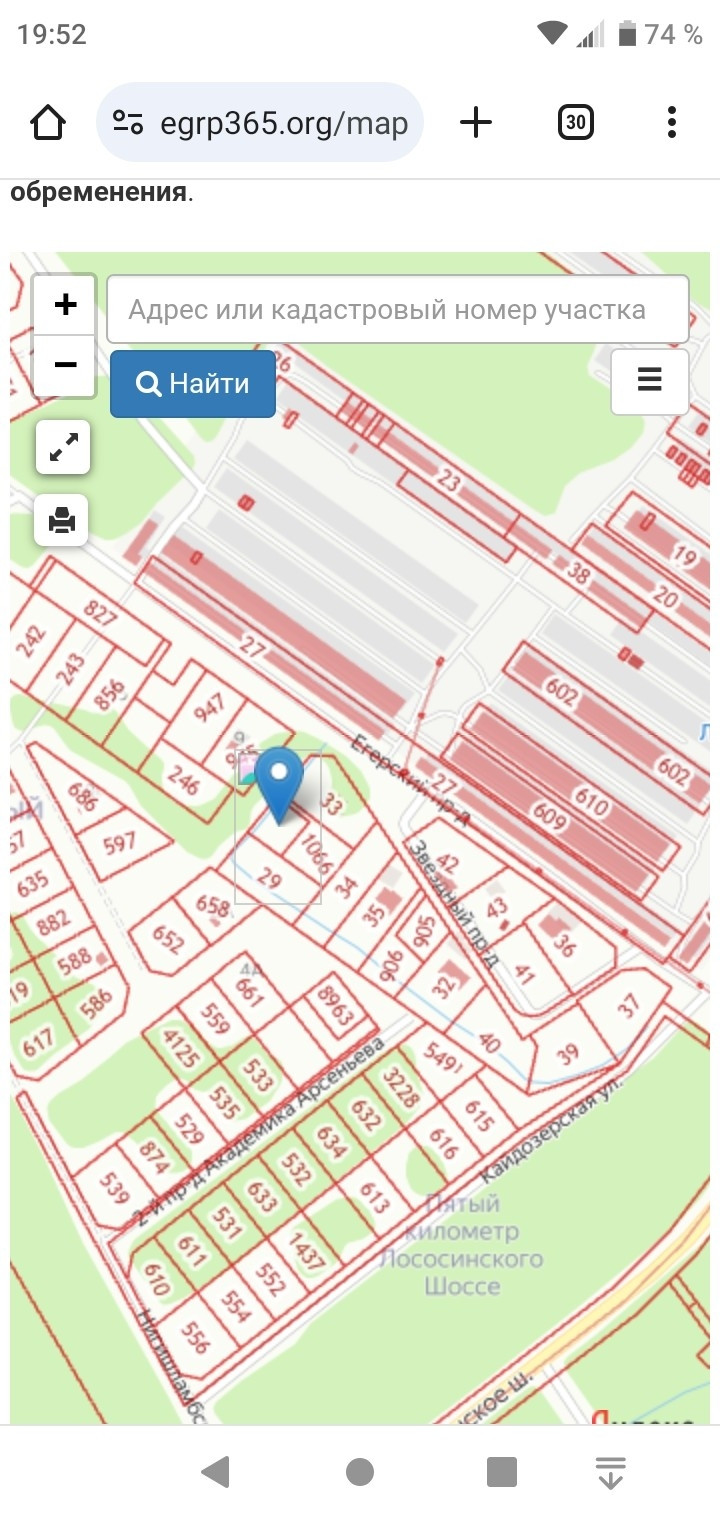
Task: Print the map with printer icon
Action: pos(62,520)
